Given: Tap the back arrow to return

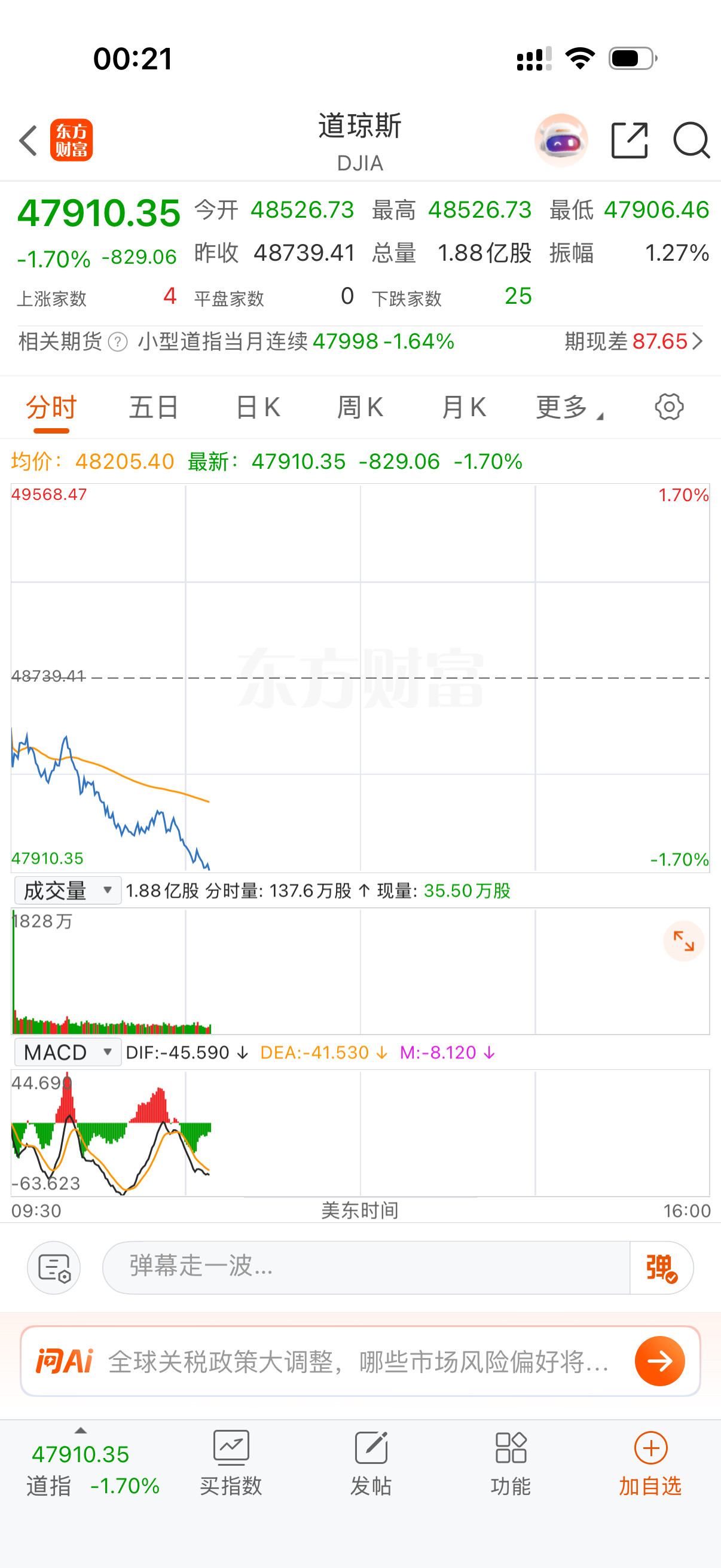Looking at the screenshot, I should [28, 140].
